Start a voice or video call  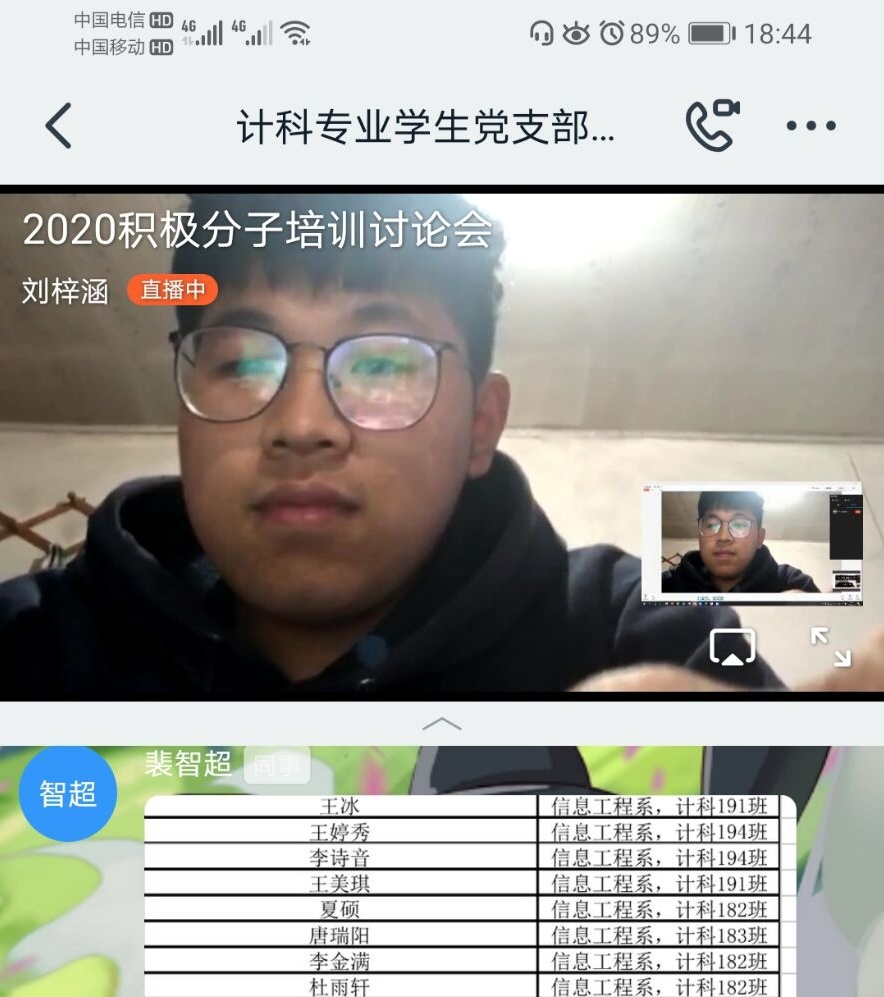(x=711, y=125)
